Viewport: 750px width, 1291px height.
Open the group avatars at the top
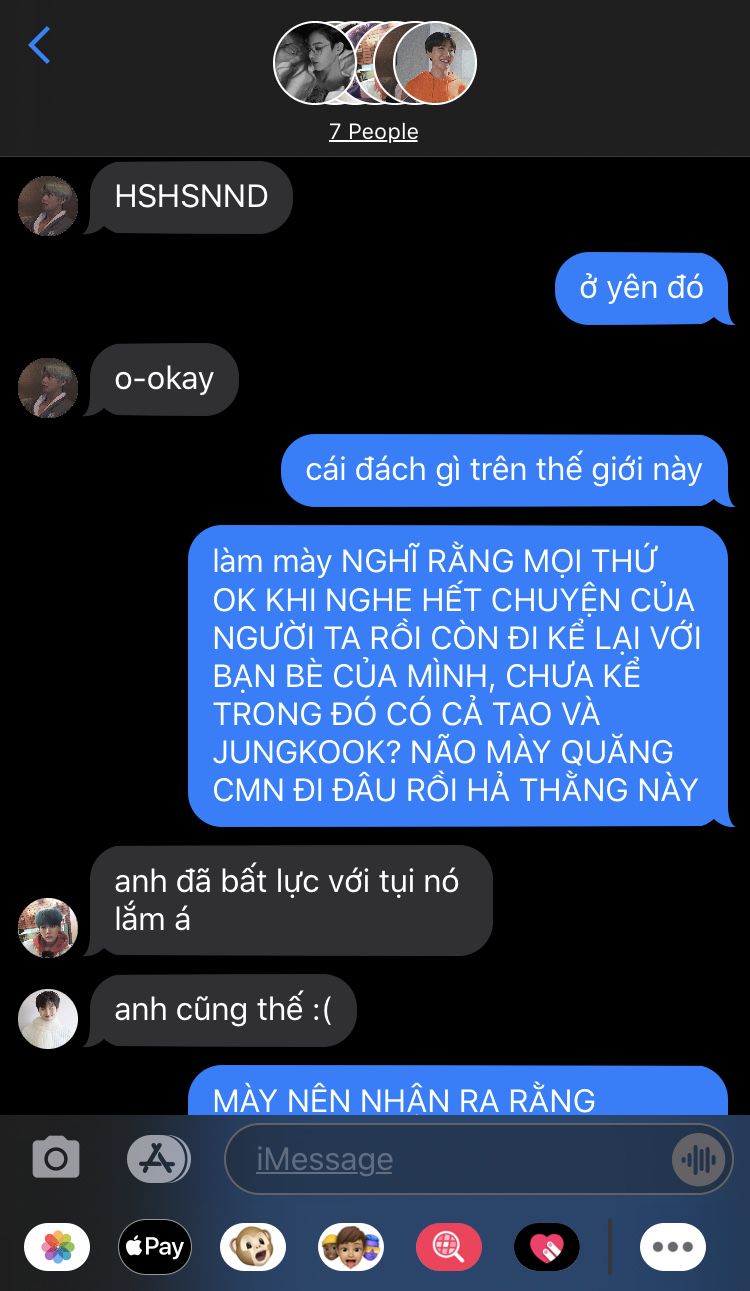[374, 63]
